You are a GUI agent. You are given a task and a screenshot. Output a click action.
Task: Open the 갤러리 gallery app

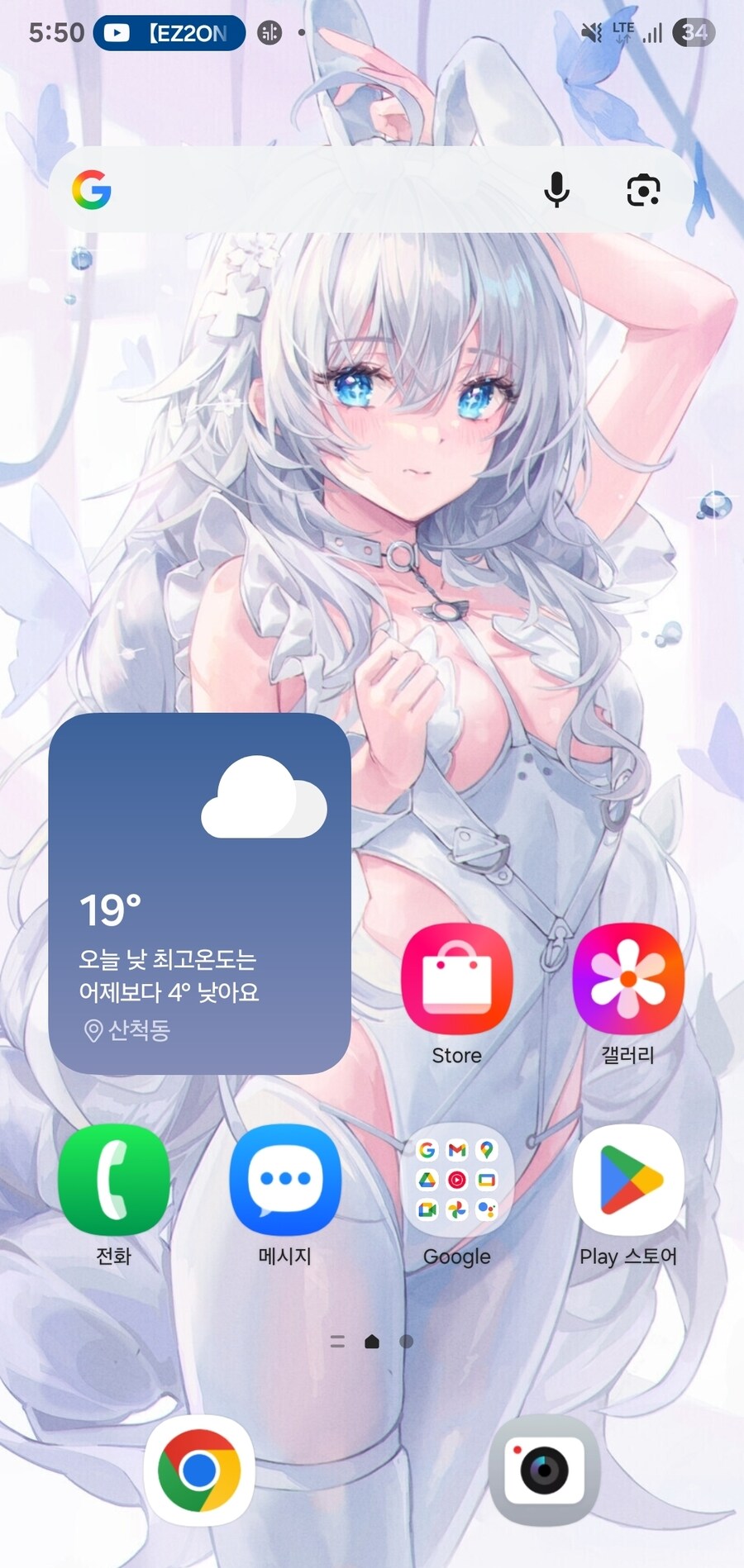[x=627, y=979]
